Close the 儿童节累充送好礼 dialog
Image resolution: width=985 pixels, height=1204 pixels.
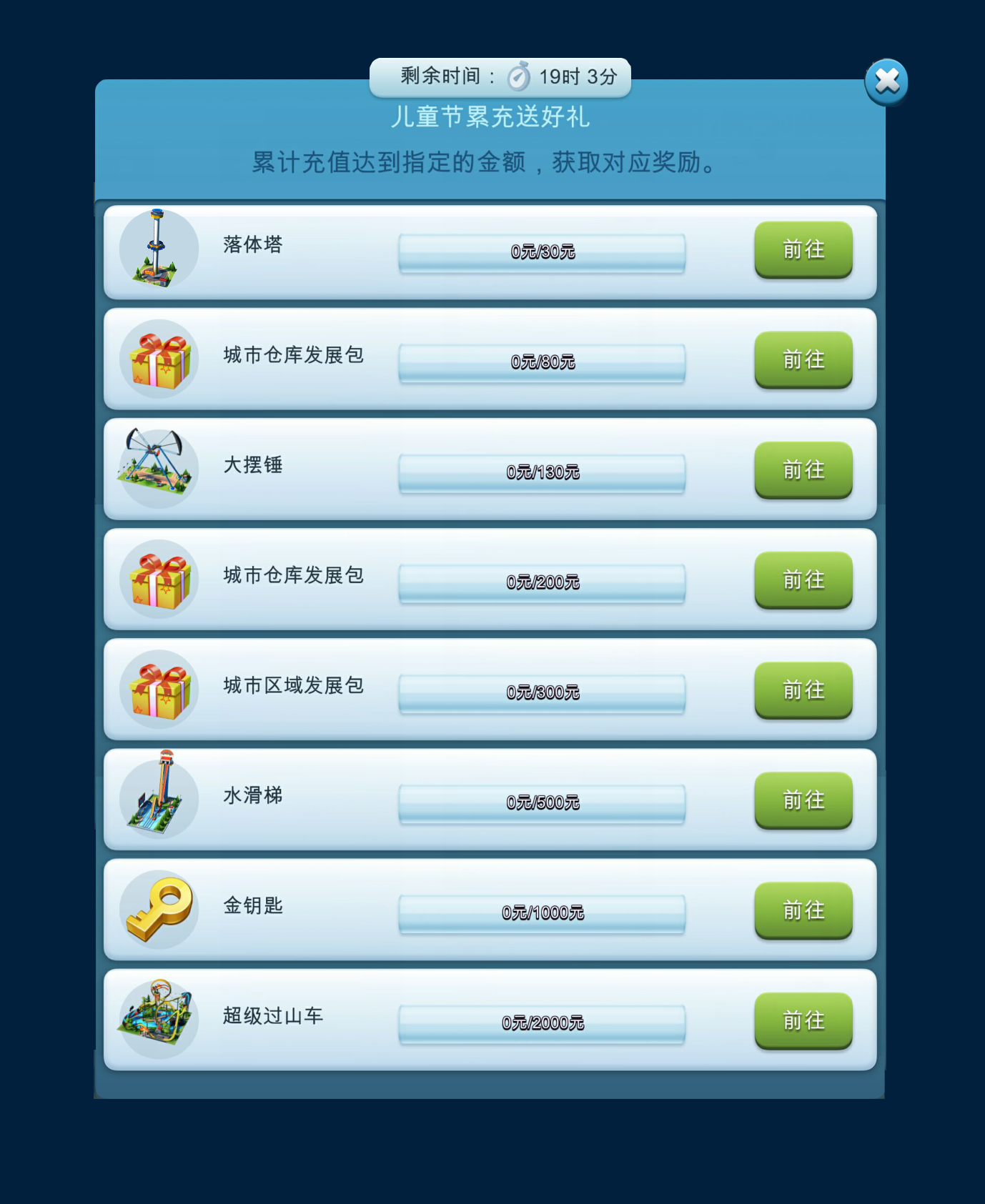[886, 81]
